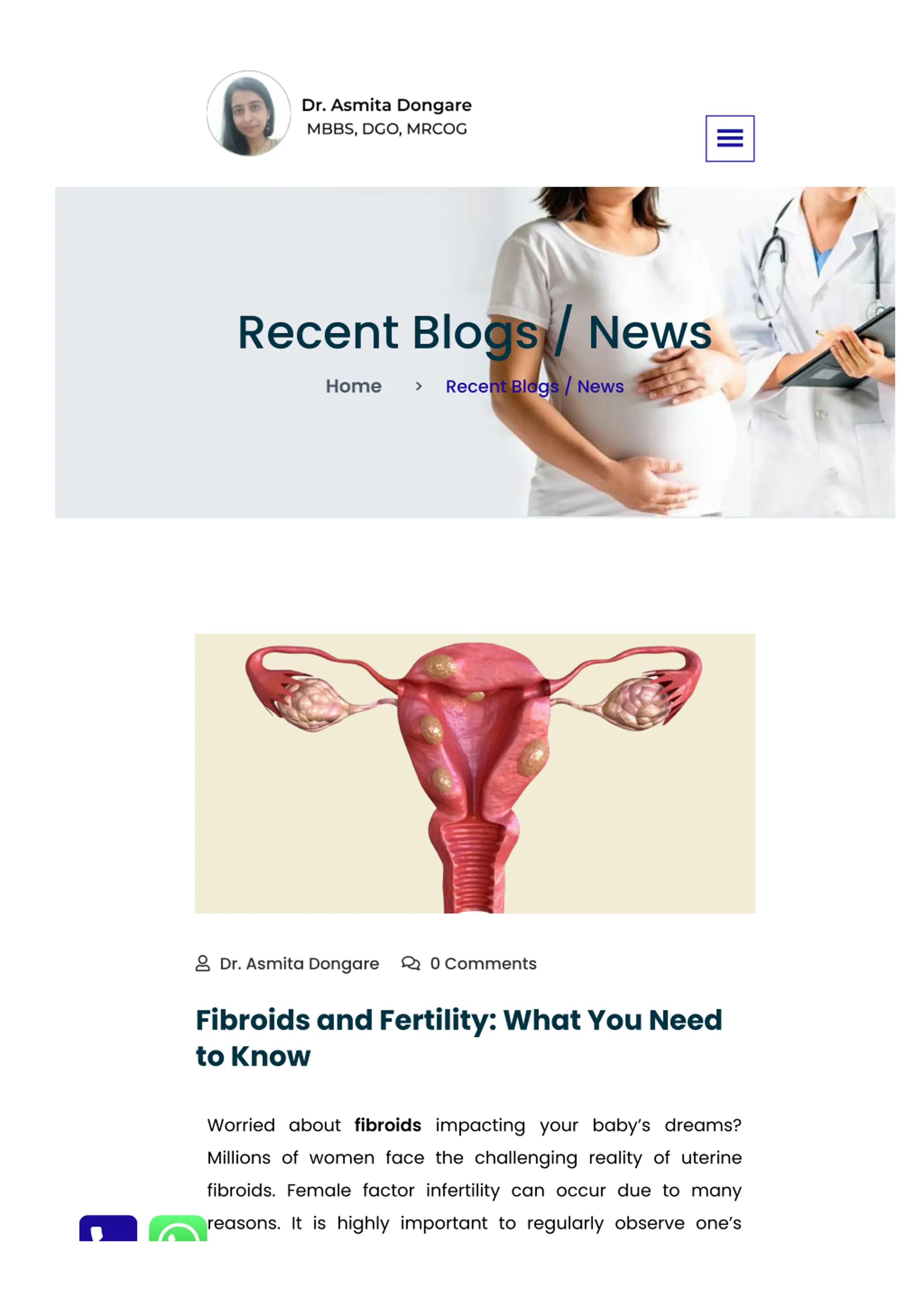Screen dimensions: 924x1308
Task: Tap the blue phone call button
Action: click(108, 1229)
